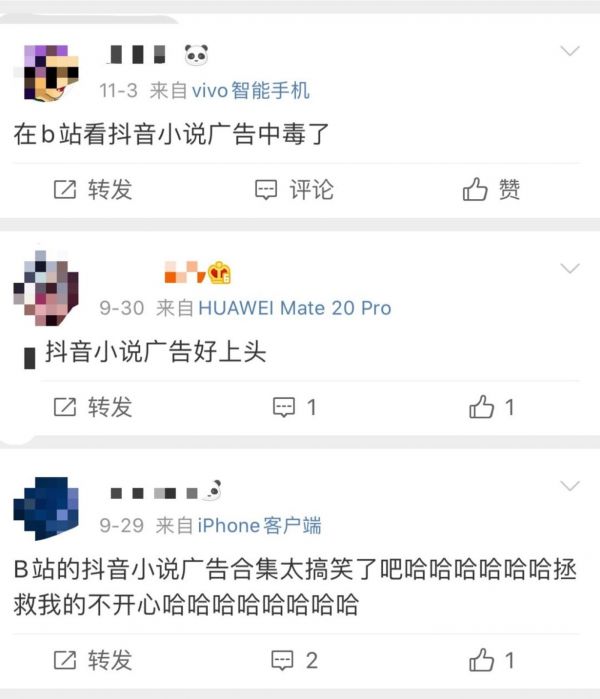Viewport: 600px width, 699px height.
Task: Open the 11-3 poster's avatar profile
Action: pos(50,72)
